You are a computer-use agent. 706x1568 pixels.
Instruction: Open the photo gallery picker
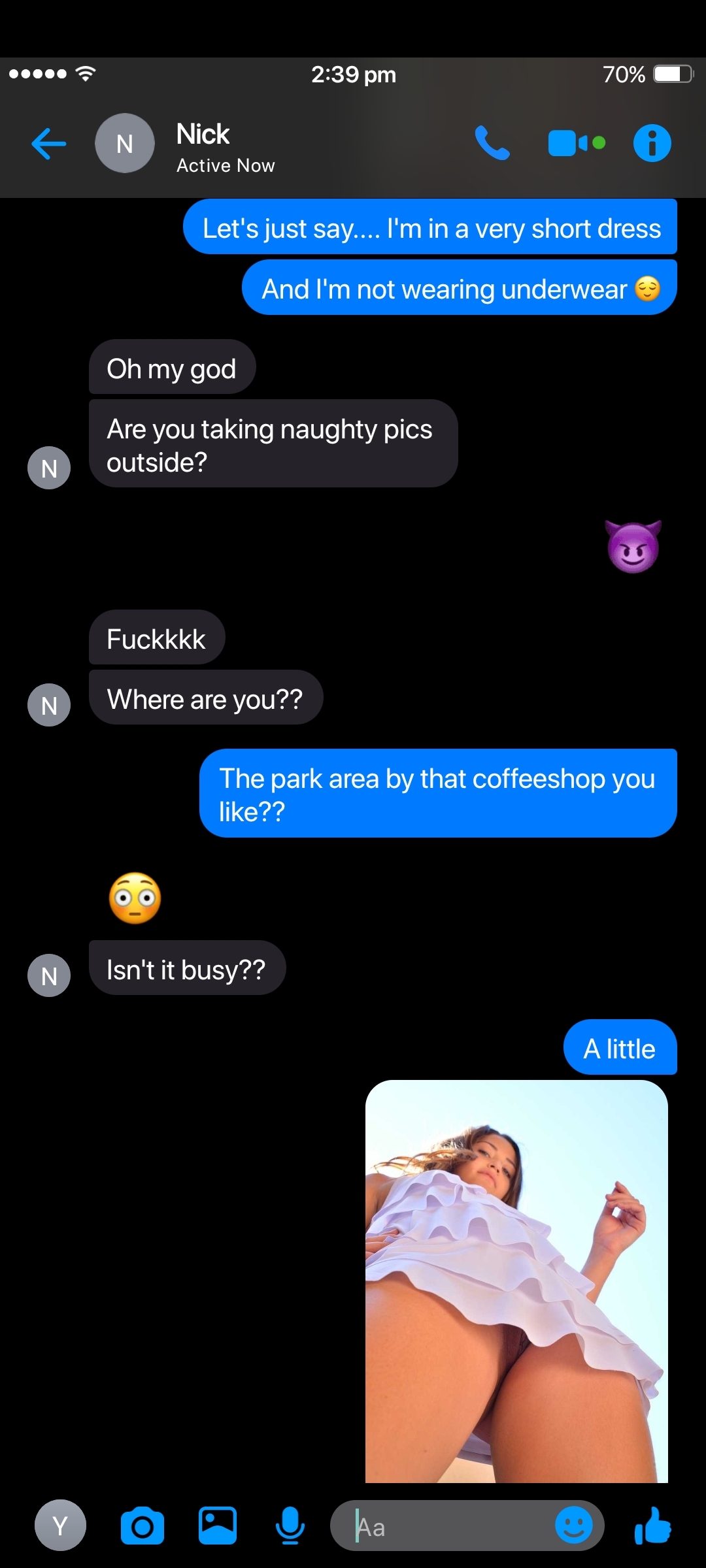(x=218, y=1526)
